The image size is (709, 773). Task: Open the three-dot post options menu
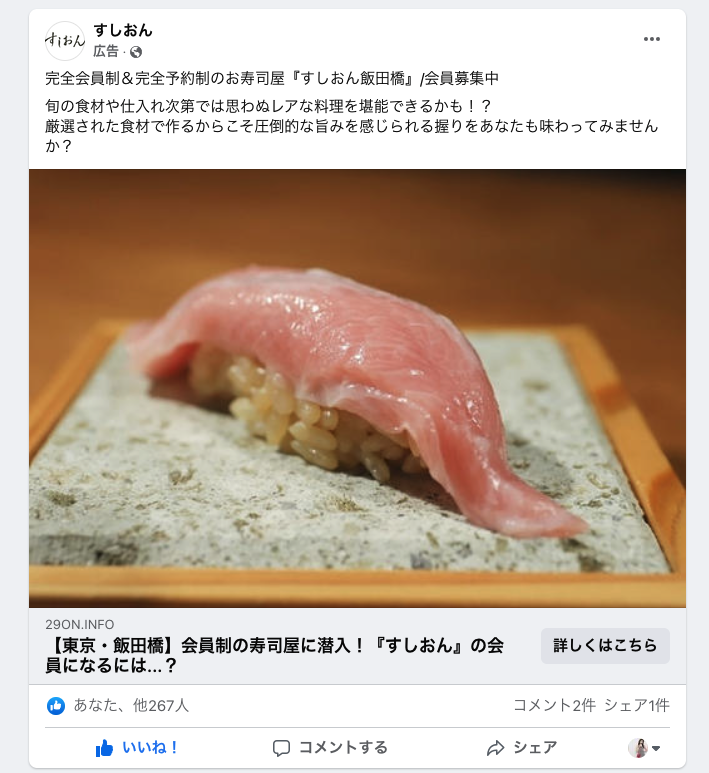coord(652,39)
